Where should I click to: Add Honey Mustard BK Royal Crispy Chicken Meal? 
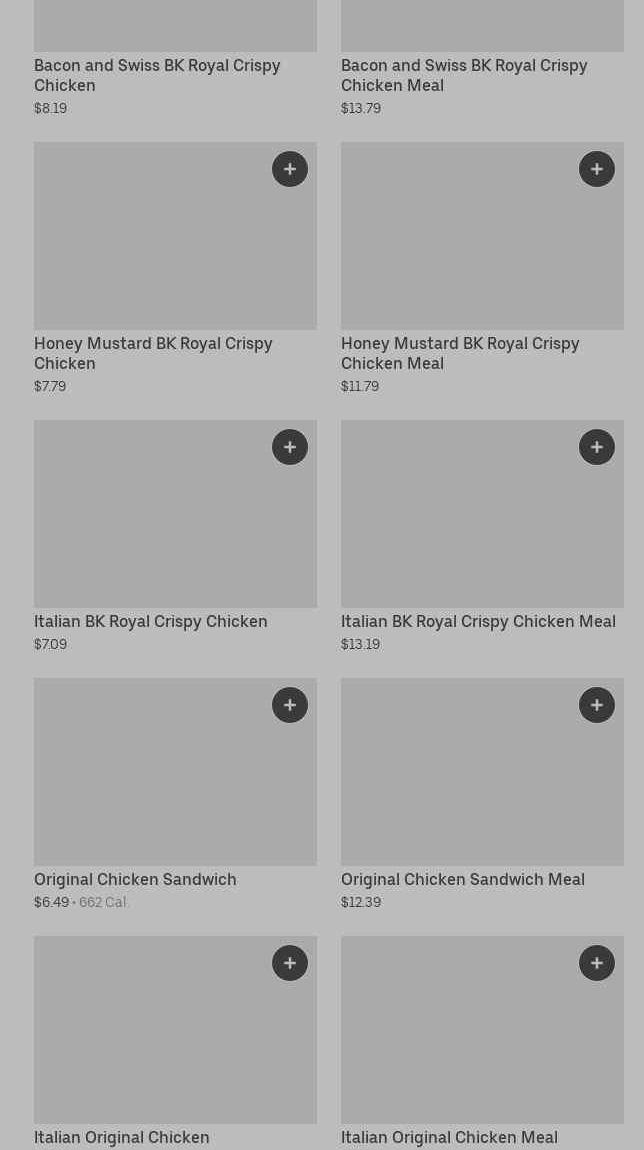(x=597, y=169)
